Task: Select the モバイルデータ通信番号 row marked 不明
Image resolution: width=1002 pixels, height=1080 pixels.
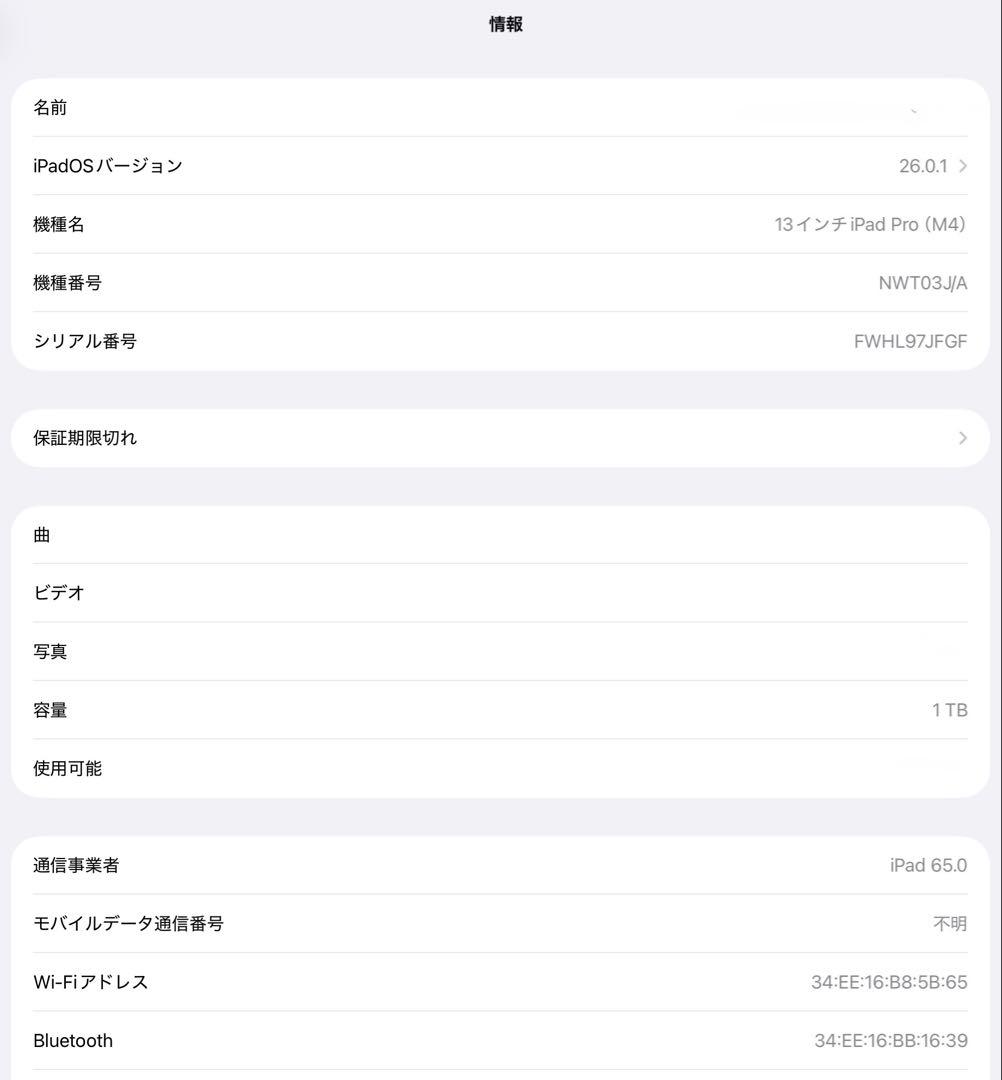Action: 500,923
